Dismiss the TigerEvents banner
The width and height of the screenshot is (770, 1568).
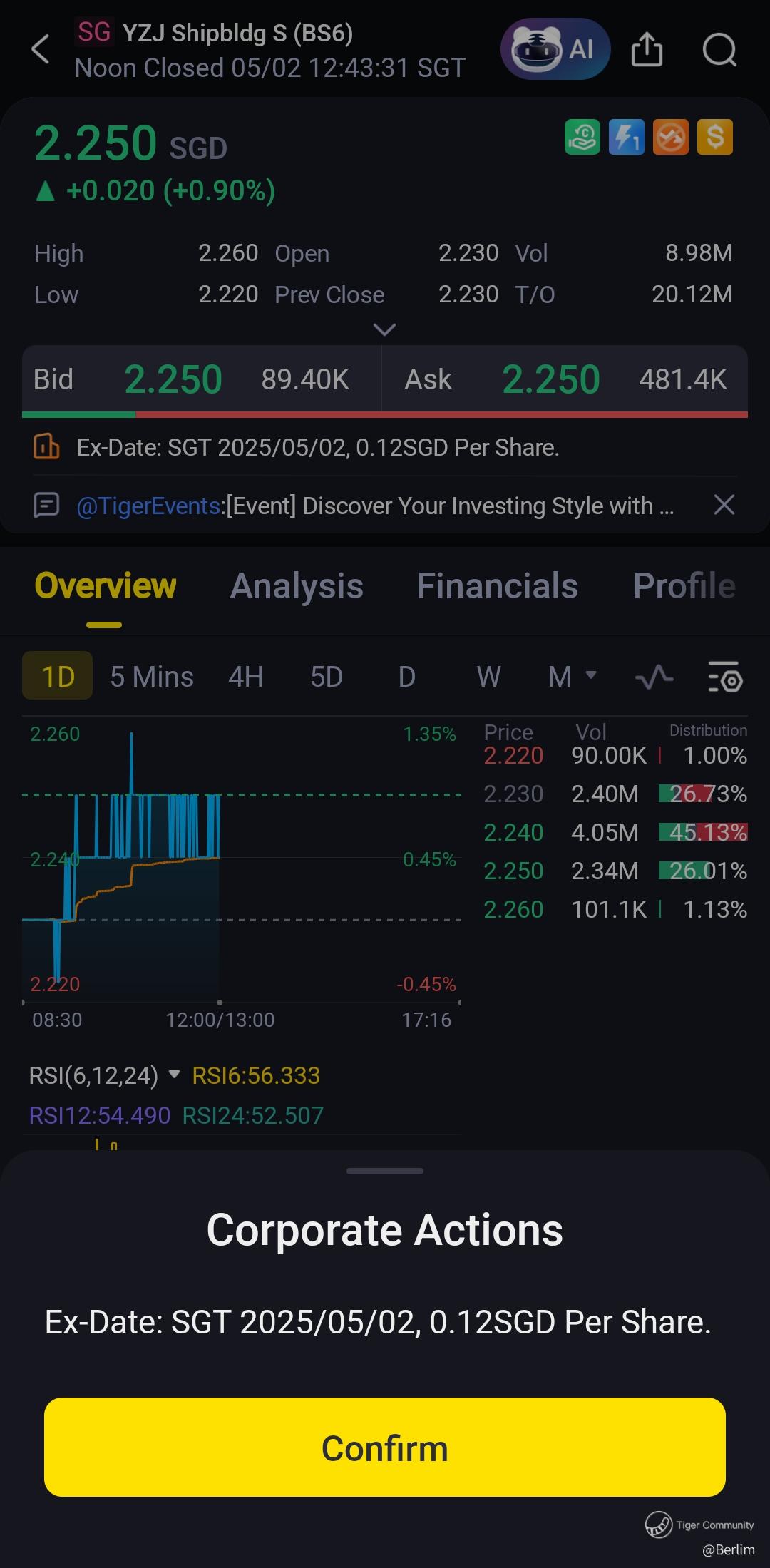tap(724, 505)
